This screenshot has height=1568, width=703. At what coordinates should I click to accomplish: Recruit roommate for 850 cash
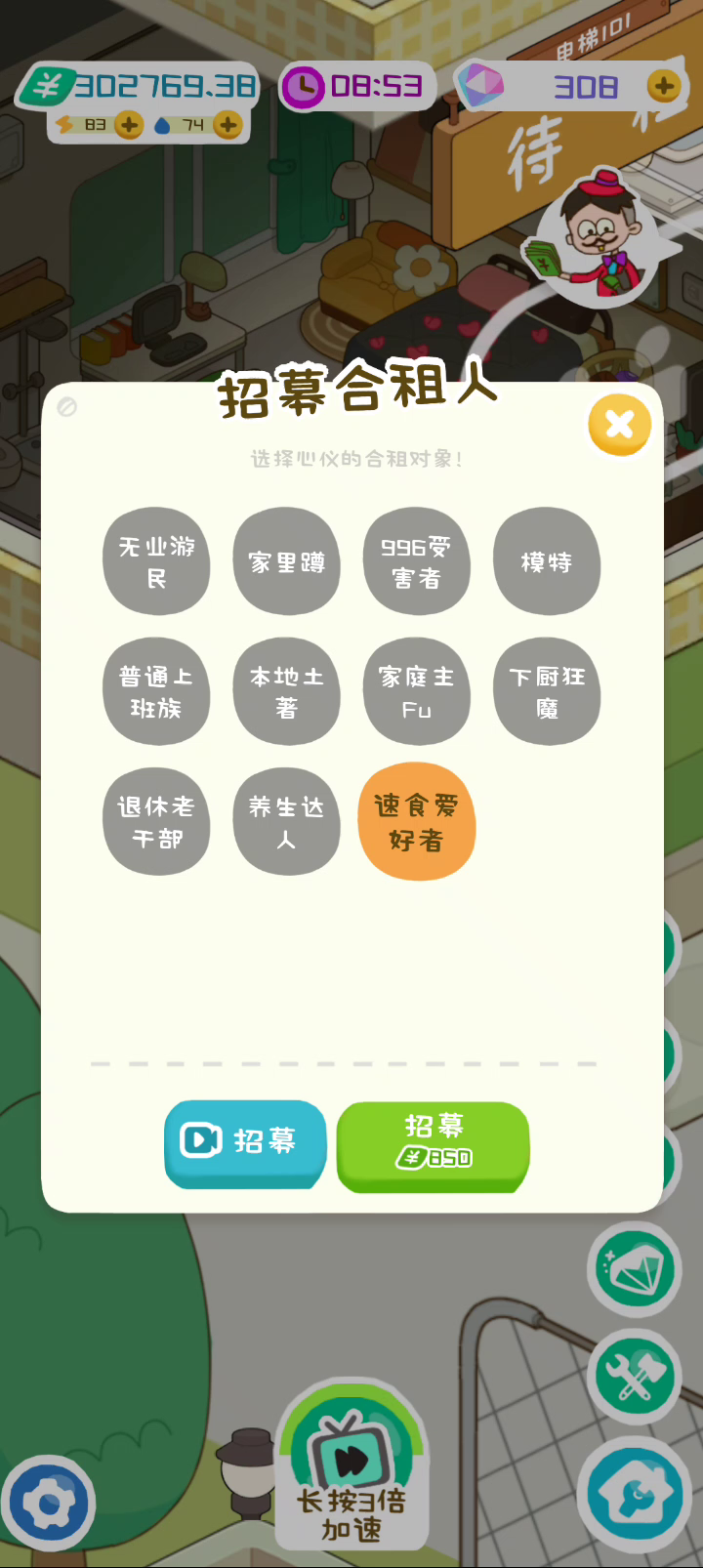(434, 1146)
